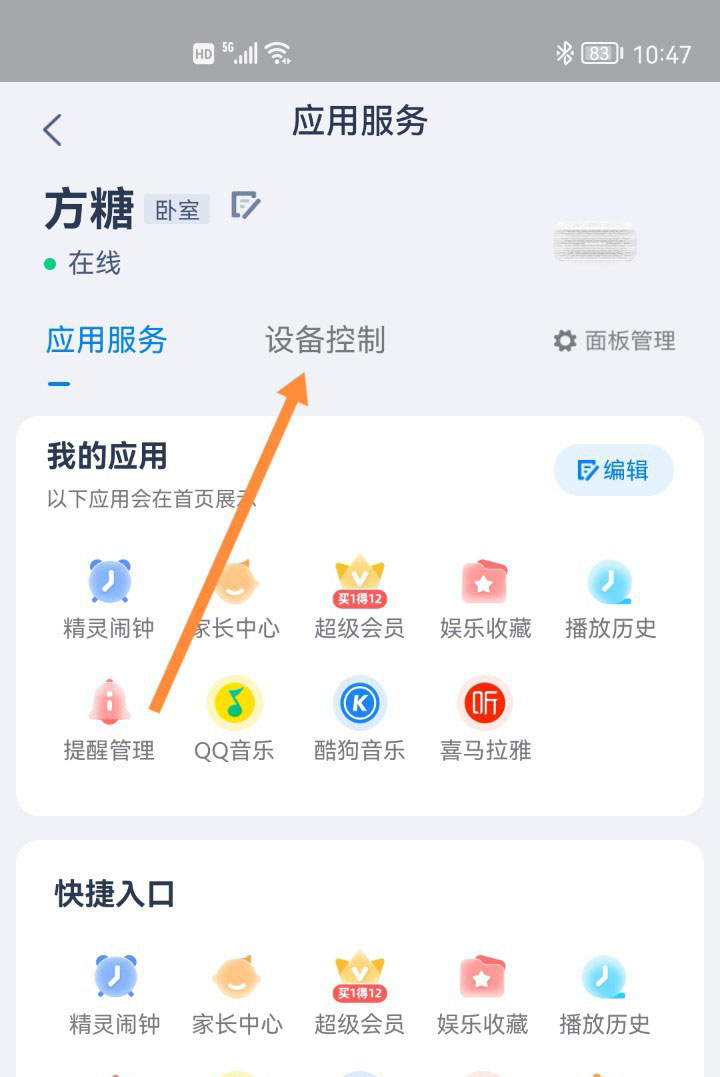720x1077 pixels.
Task: Open 精灵闹钟 in 快捷入口
Action: [x=115, y=994]
